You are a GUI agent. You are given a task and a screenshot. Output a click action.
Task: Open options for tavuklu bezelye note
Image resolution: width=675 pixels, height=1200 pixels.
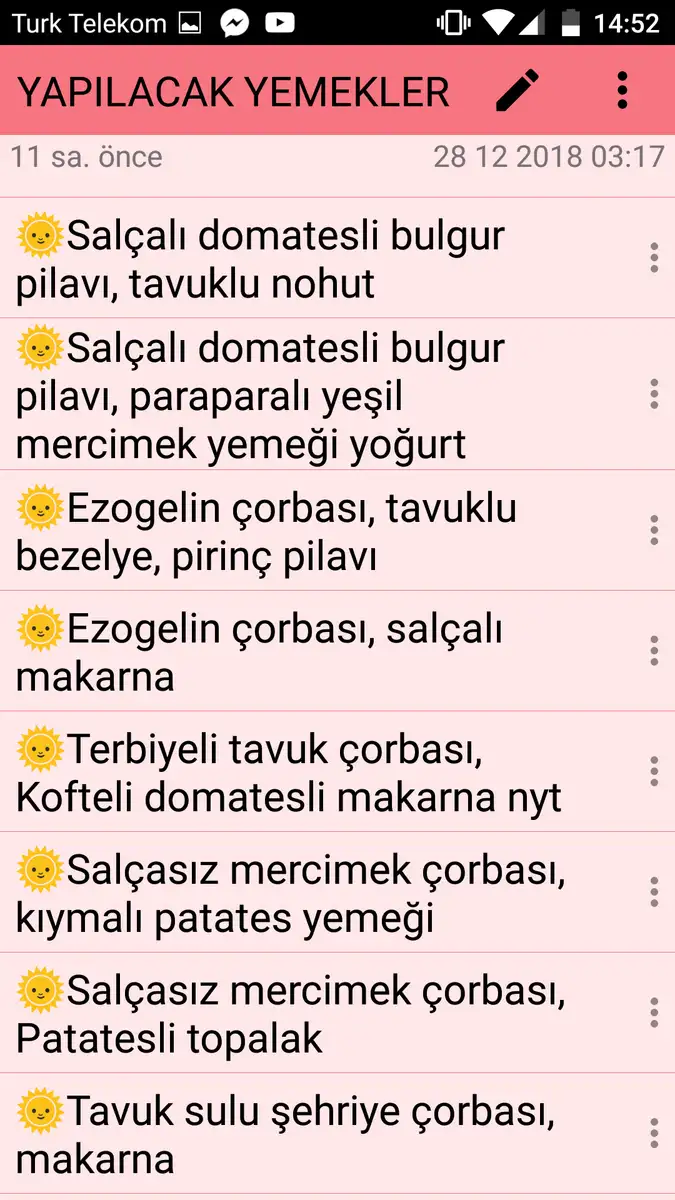pos(654,530)
